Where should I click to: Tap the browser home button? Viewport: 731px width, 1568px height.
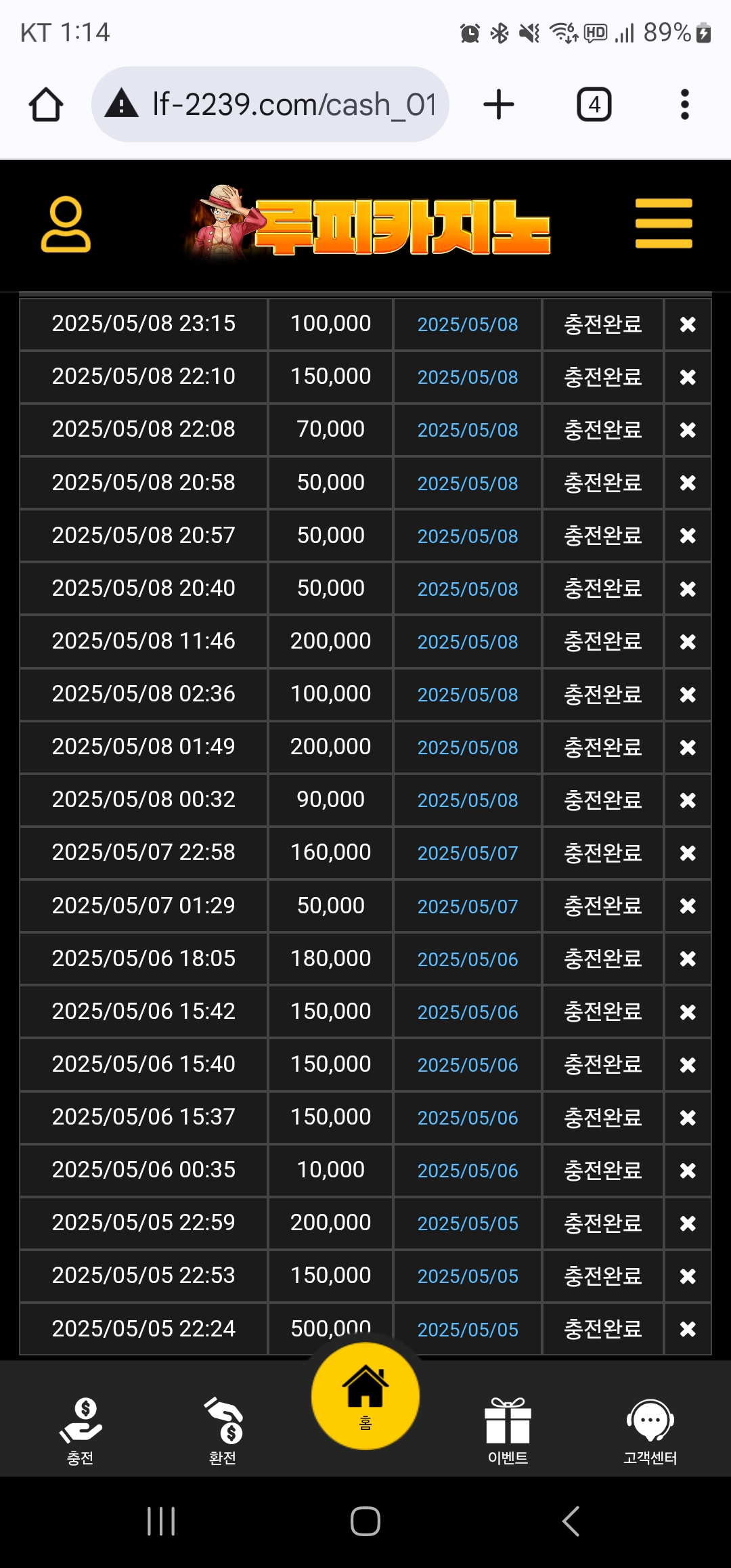click(46, 105)
